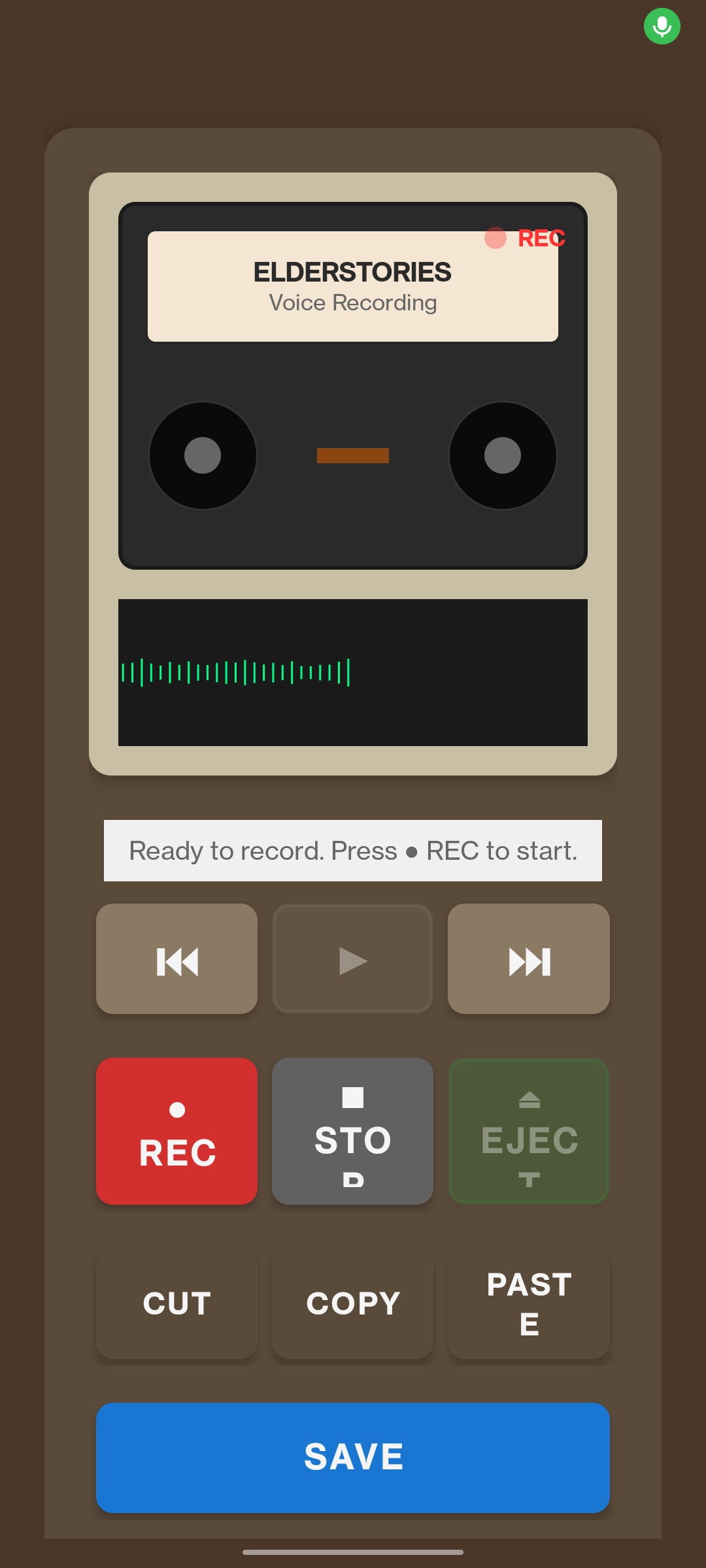This screenshot has width=706, height=1568.
Task: Click the Voice Recording subtitle text
Action: [x=352, y=302]
